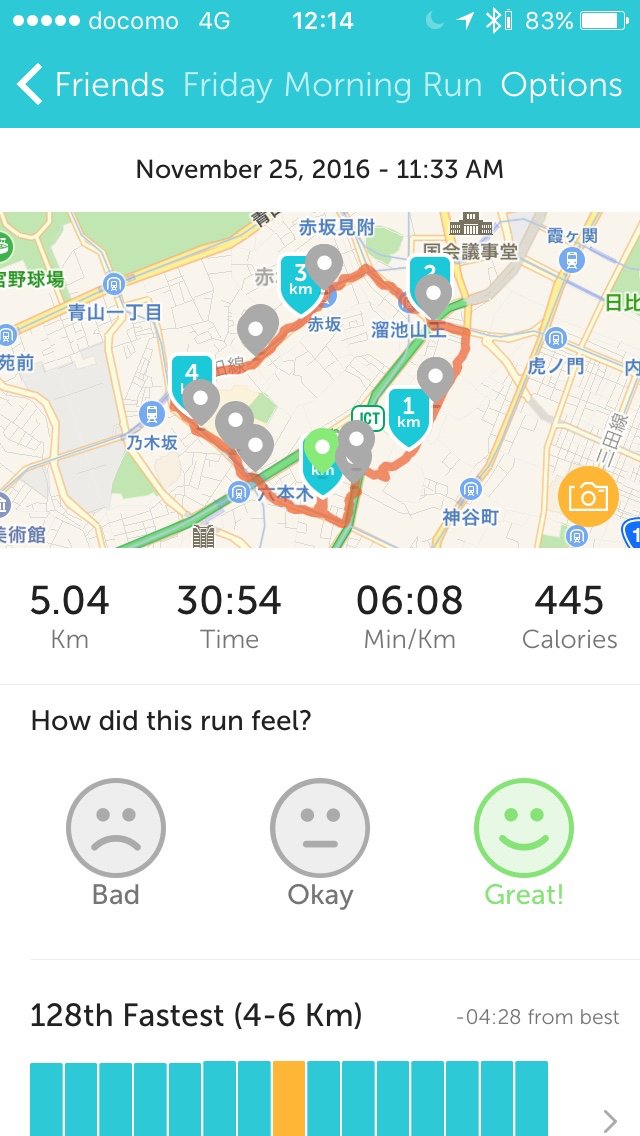
Task: Expand the 128th Fastest ranking chevron
Action: [x=610, y=1120]
